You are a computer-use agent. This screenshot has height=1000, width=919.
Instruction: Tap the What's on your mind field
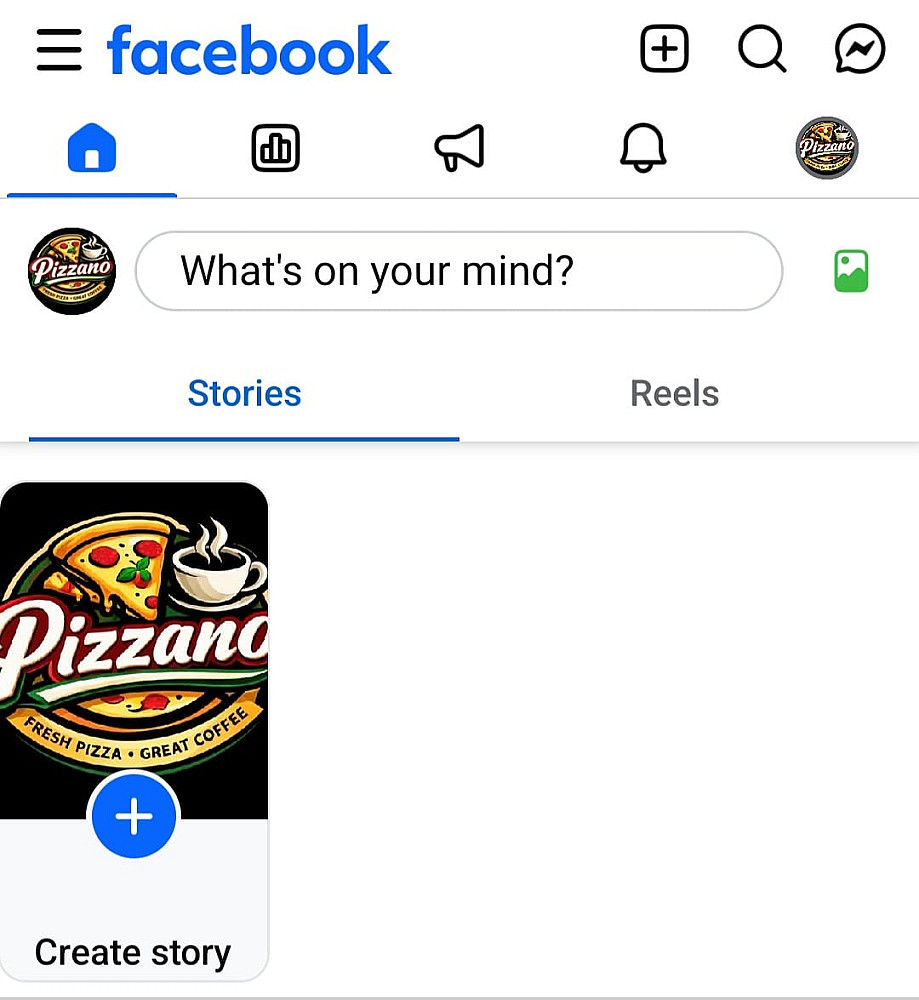tap(458, 271)
